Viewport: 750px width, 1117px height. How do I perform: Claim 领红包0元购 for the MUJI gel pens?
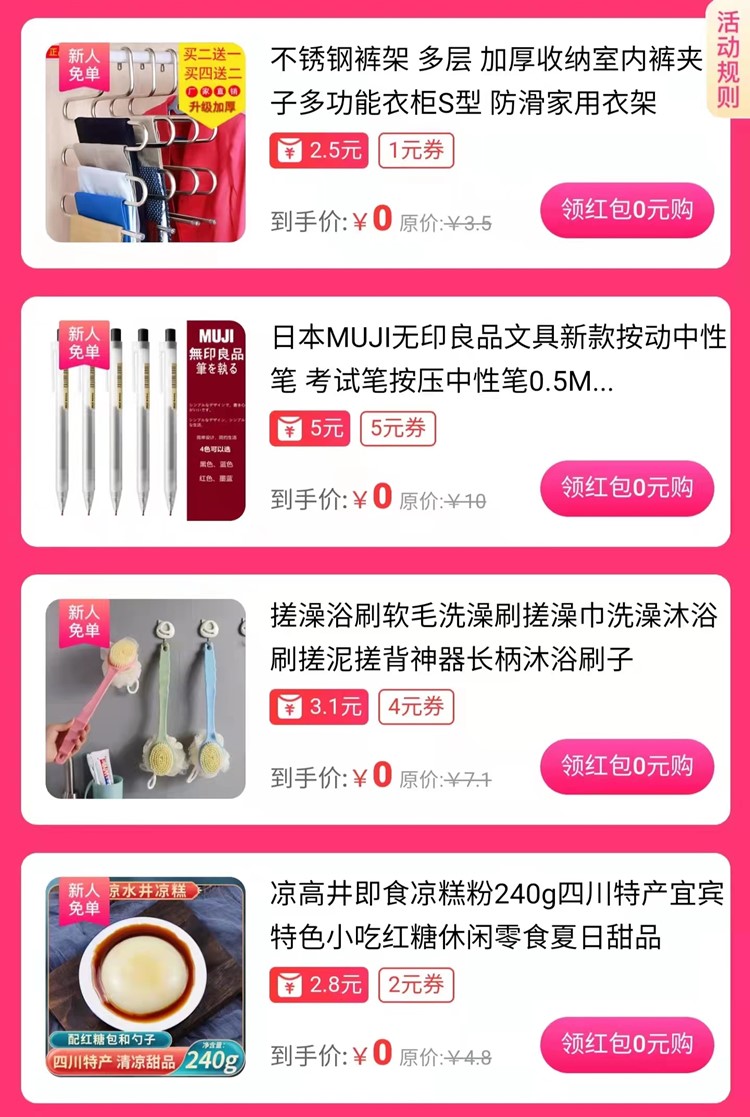pos(627,488)
